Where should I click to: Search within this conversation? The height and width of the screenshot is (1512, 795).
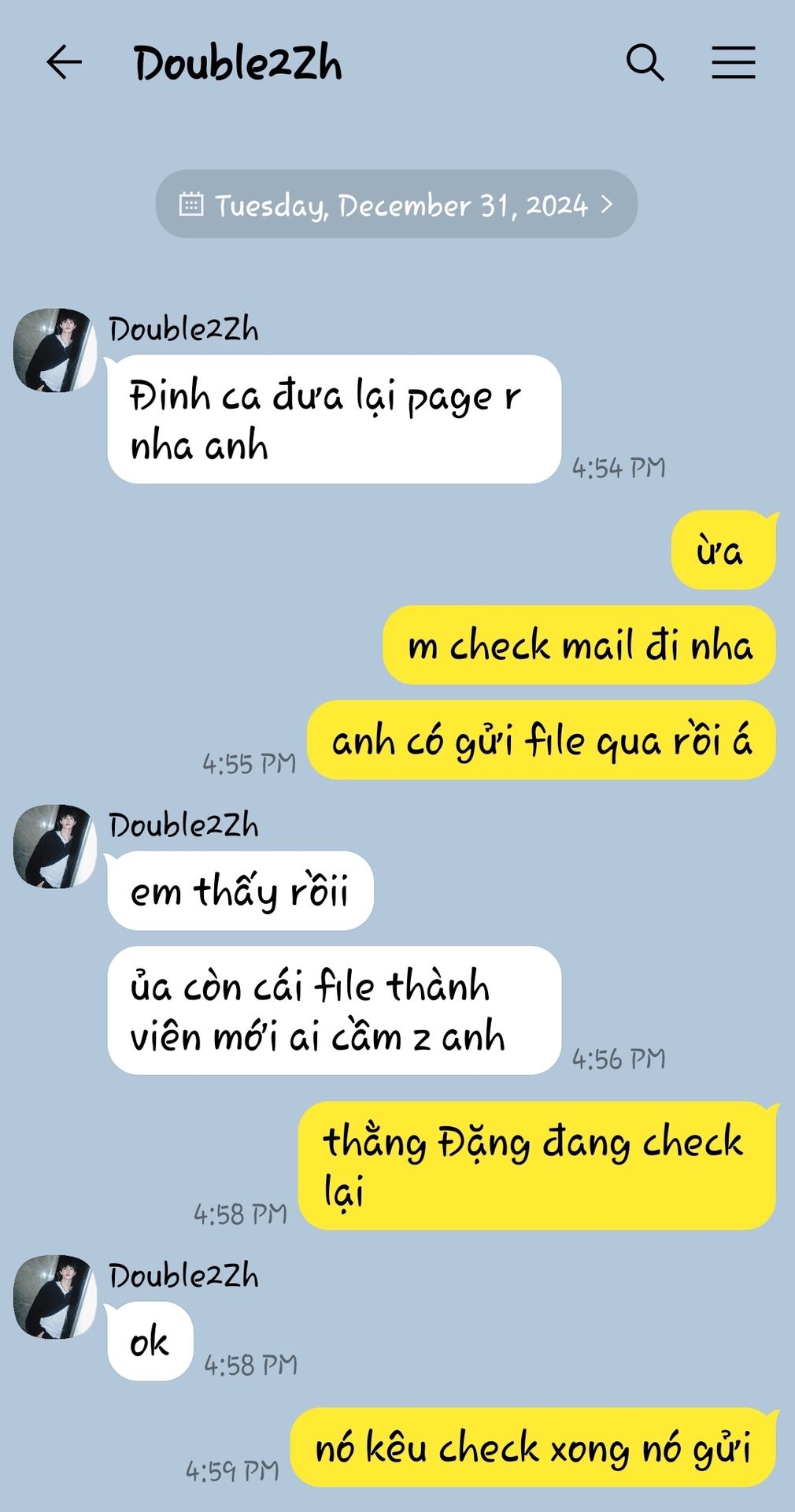(x=645, y=62)
